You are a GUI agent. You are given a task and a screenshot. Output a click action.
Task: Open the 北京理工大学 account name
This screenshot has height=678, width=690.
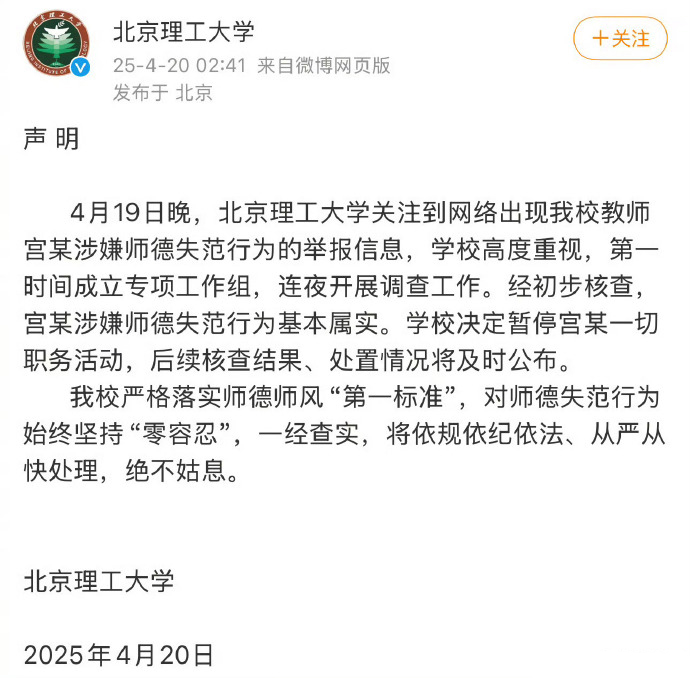pos(183,31)
